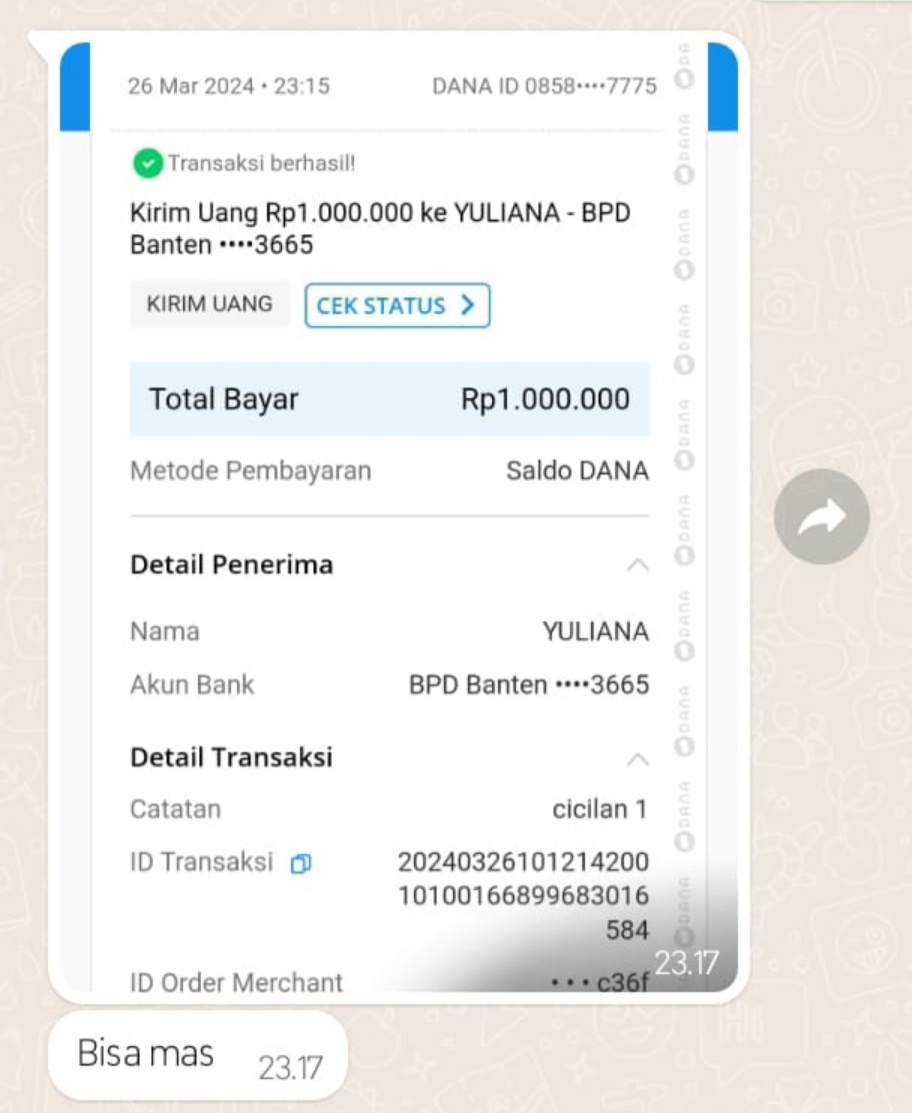Select the Saldo DANA payment method row
The width and height of the screenshot is (912, 1113).
coord(578,470)
